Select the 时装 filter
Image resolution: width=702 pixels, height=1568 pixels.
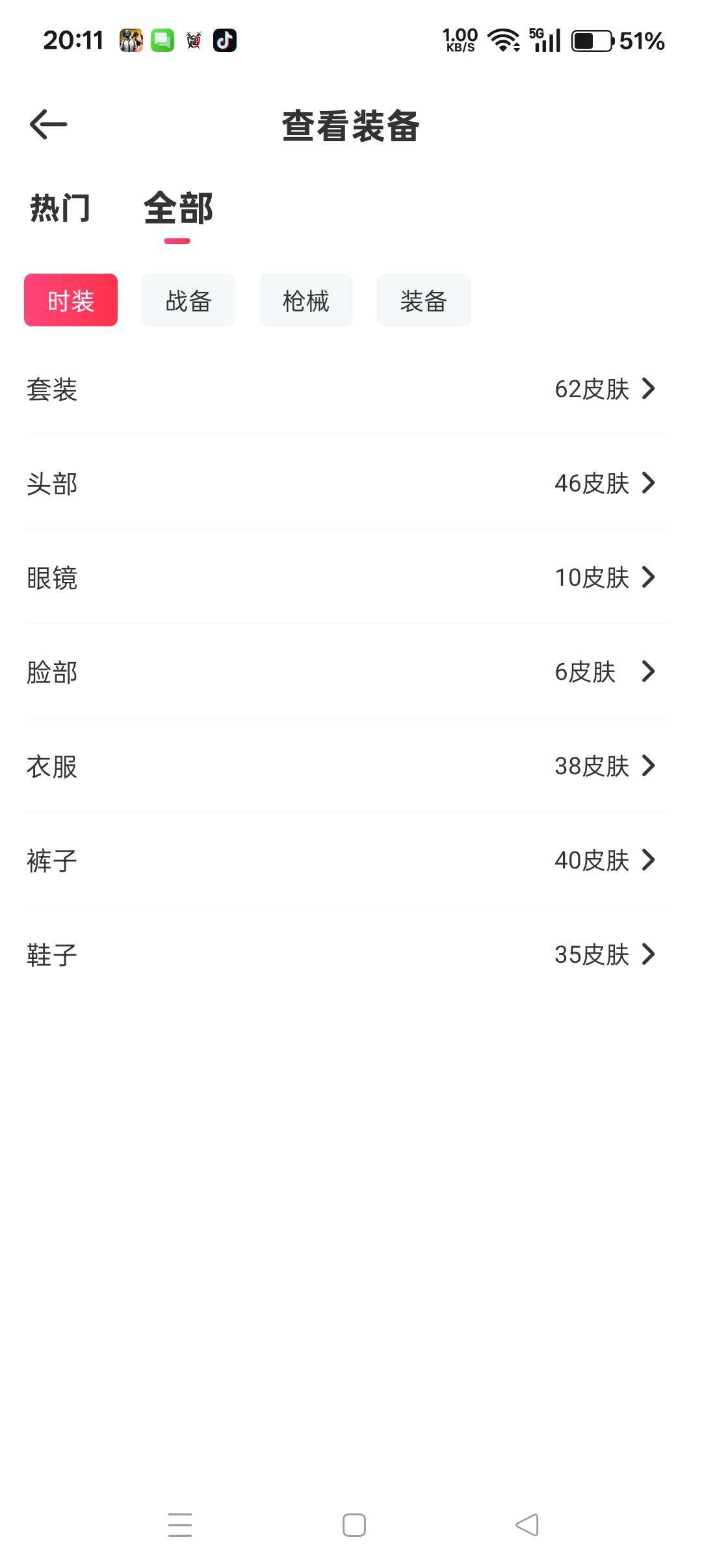(x=70, y=300)
